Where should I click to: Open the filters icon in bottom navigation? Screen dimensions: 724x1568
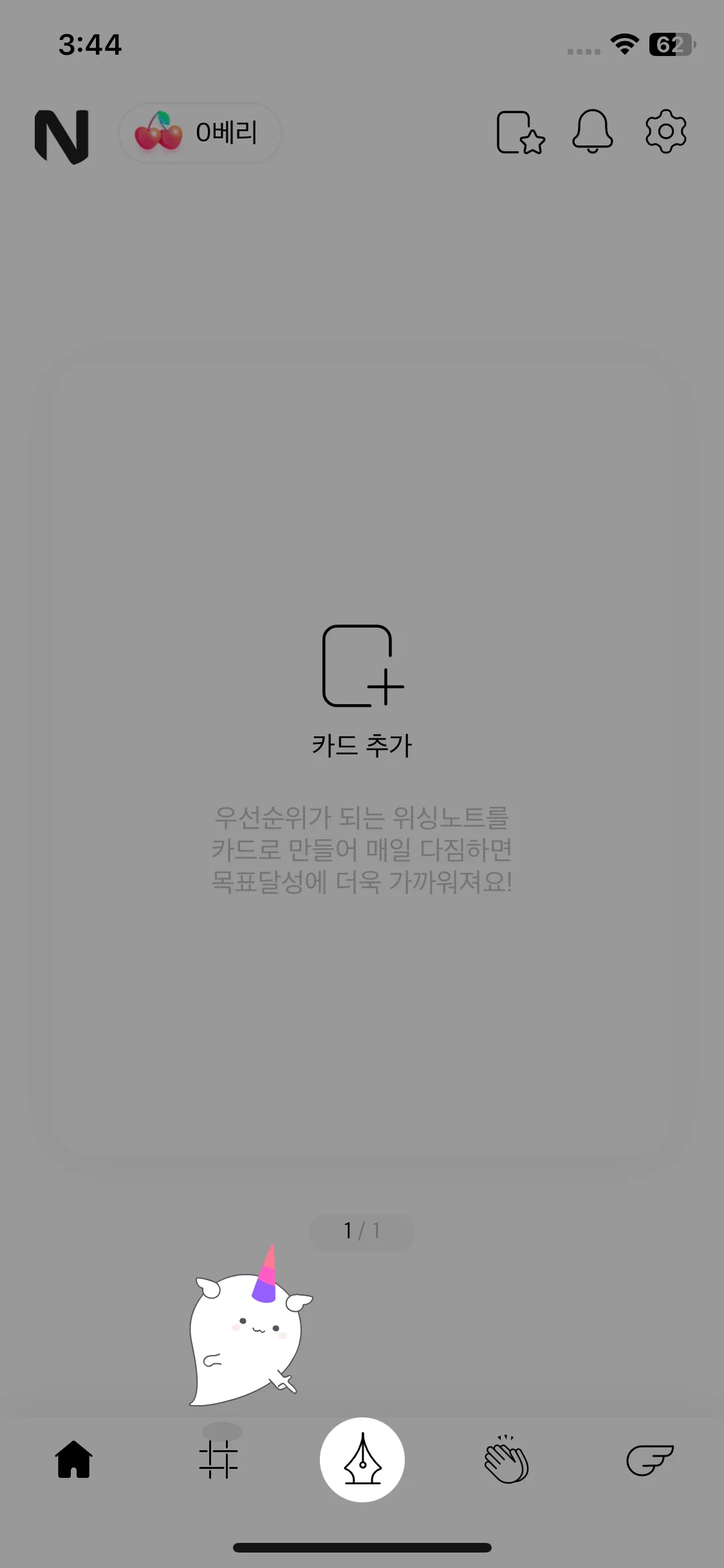pyautogui.click(x=218, y=1459)
